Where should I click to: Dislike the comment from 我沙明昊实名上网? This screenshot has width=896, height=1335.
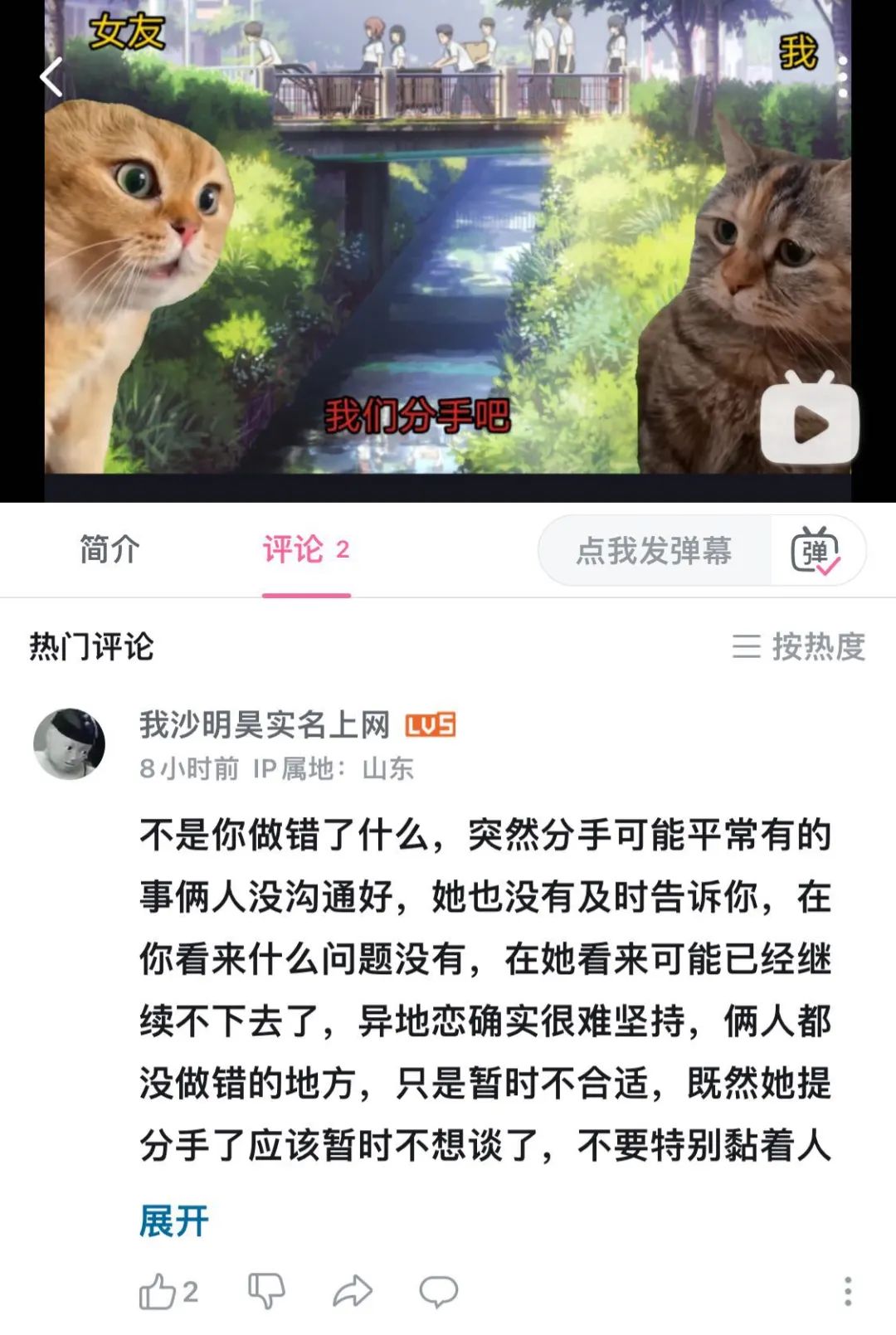(x=266, y=1291)
